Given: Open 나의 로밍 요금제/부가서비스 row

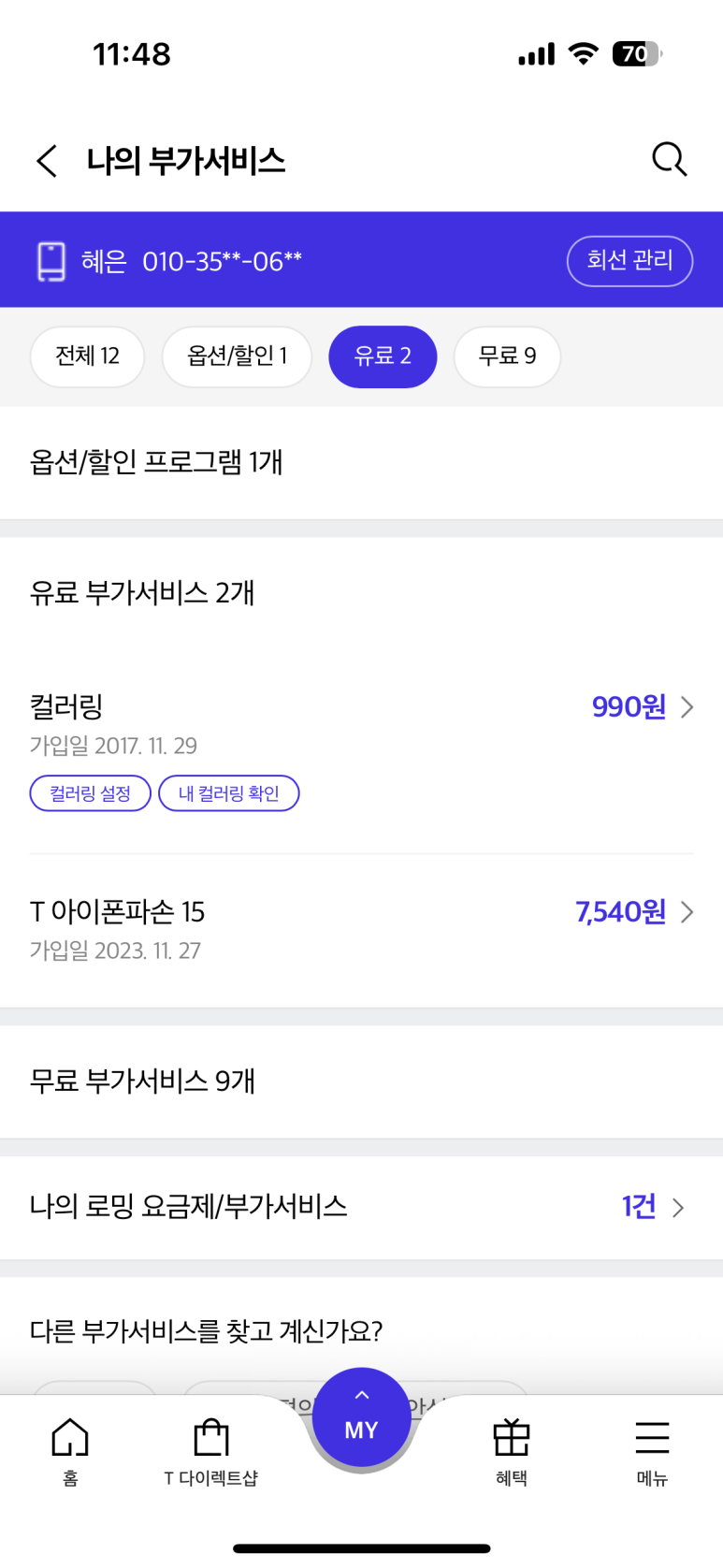Looking at the screenshot, I should [x=361, y=1207].
